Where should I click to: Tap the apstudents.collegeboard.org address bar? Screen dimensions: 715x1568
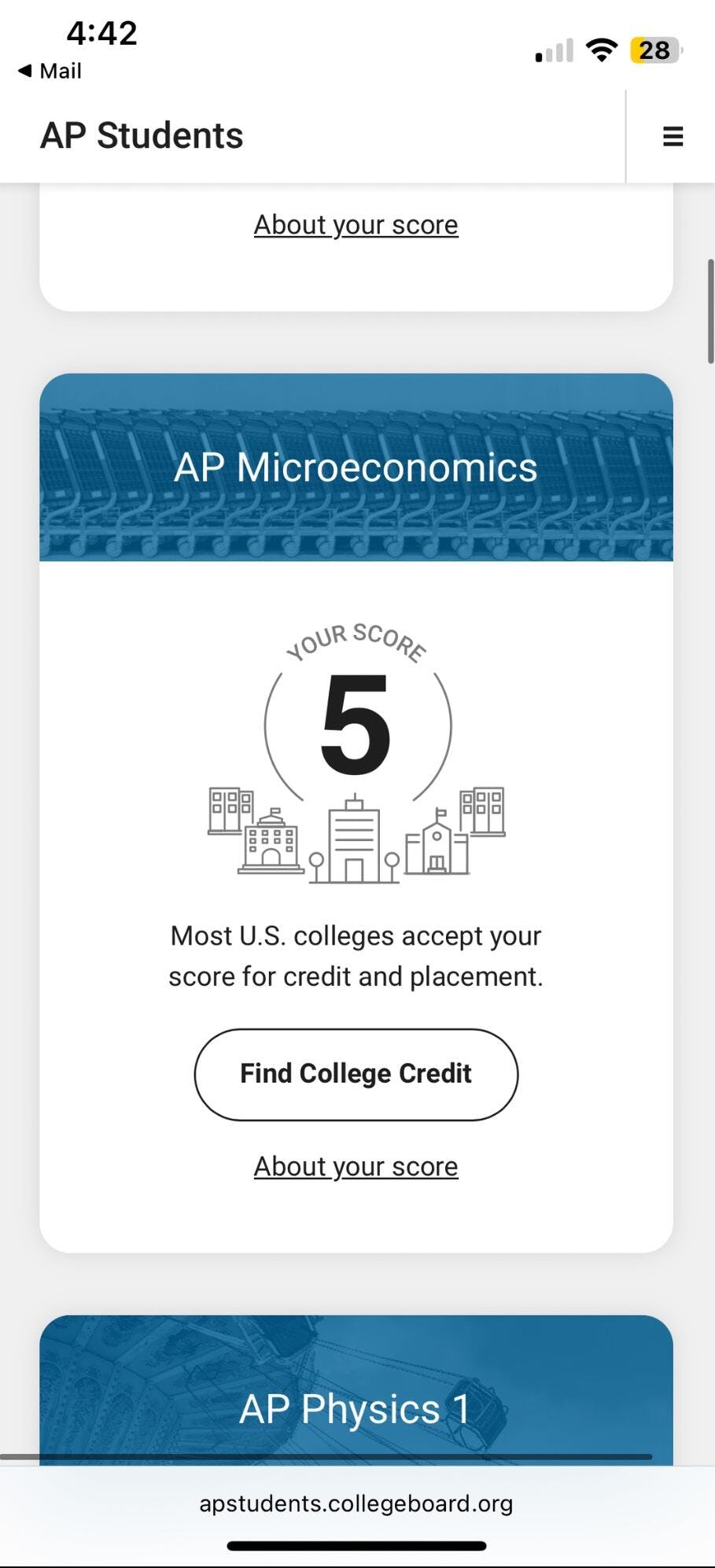tap(356, 1503)
